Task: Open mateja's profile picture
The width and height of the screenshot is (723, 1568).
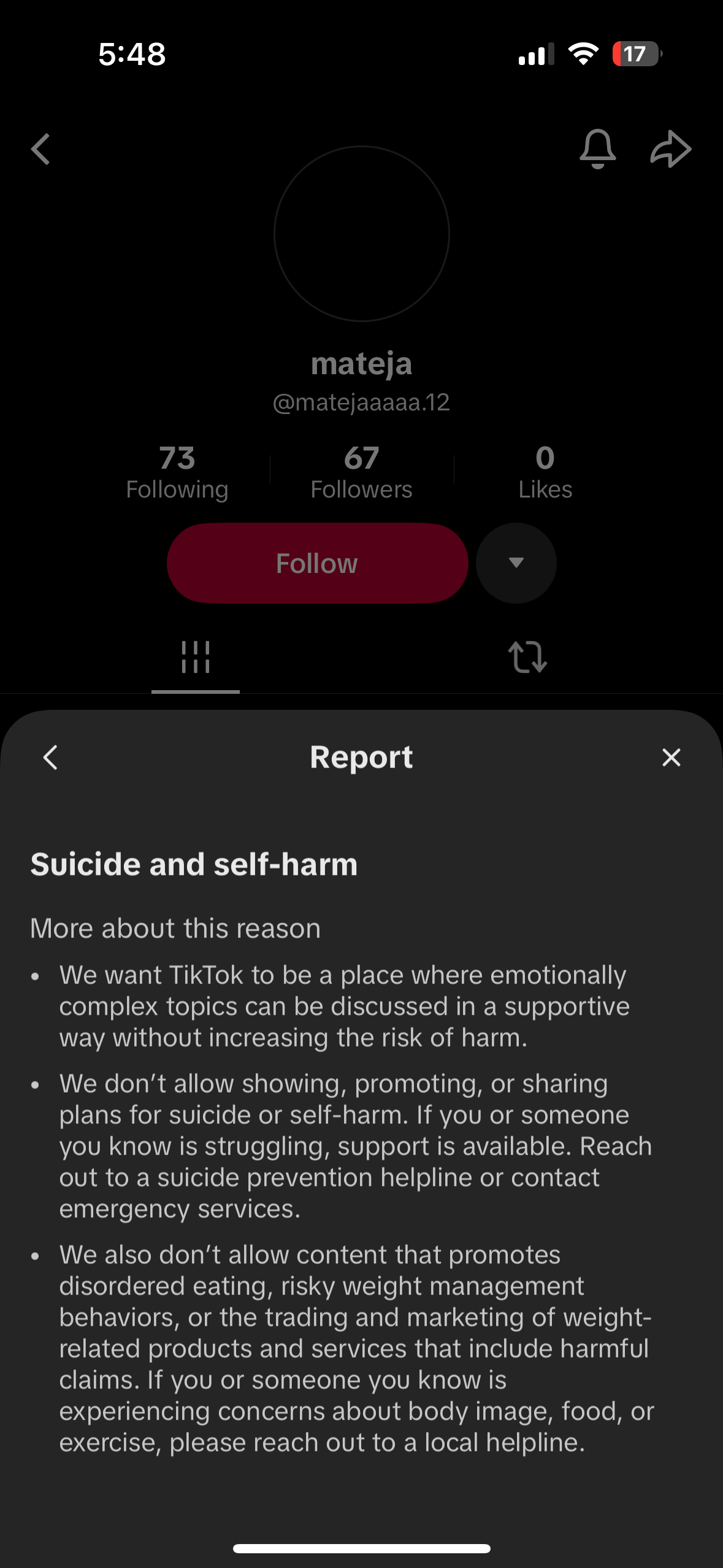Action: tap(362, 234)
